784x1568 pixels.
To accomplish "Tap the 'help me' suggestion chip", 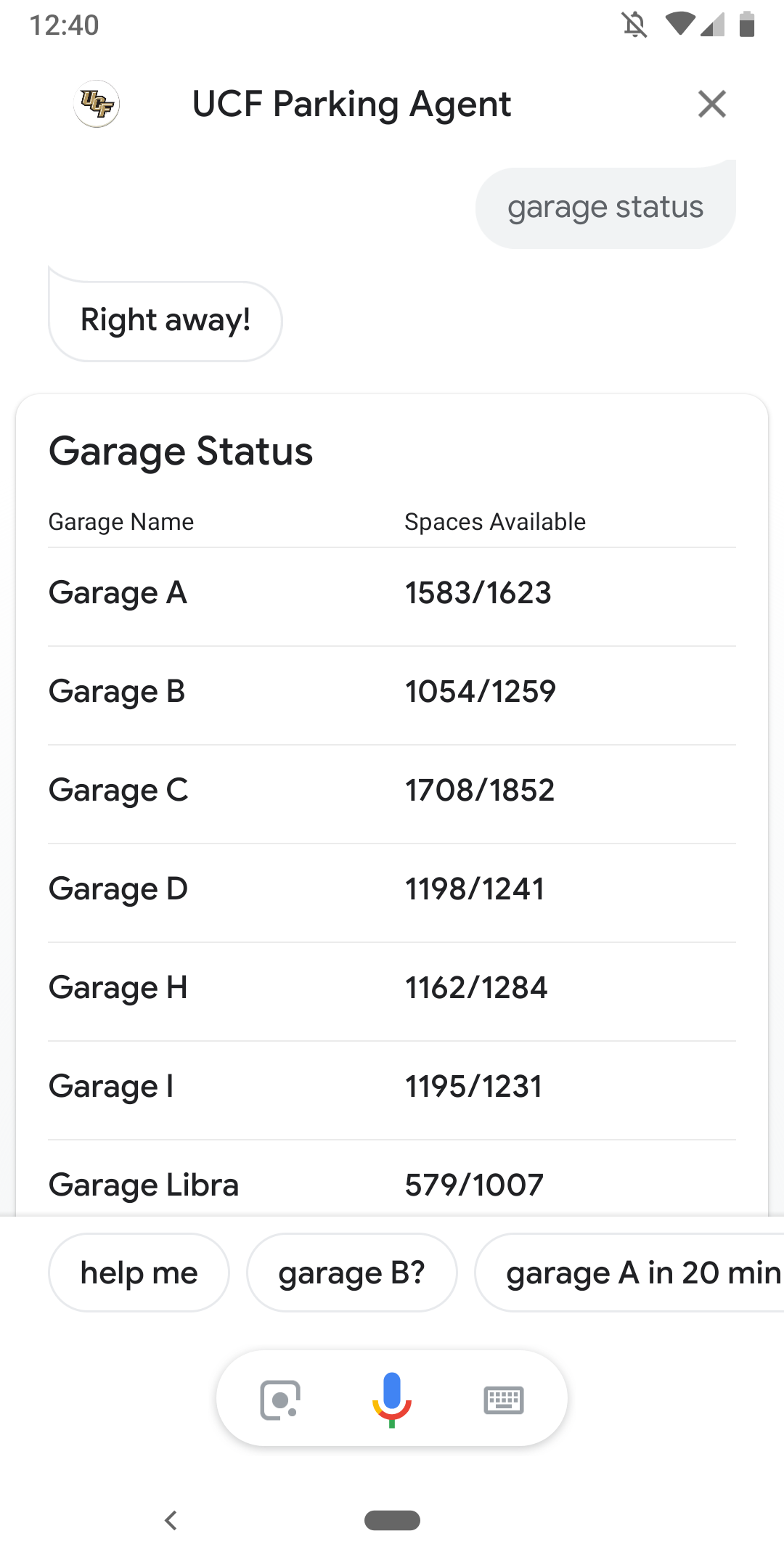I will coord(139,1273).
